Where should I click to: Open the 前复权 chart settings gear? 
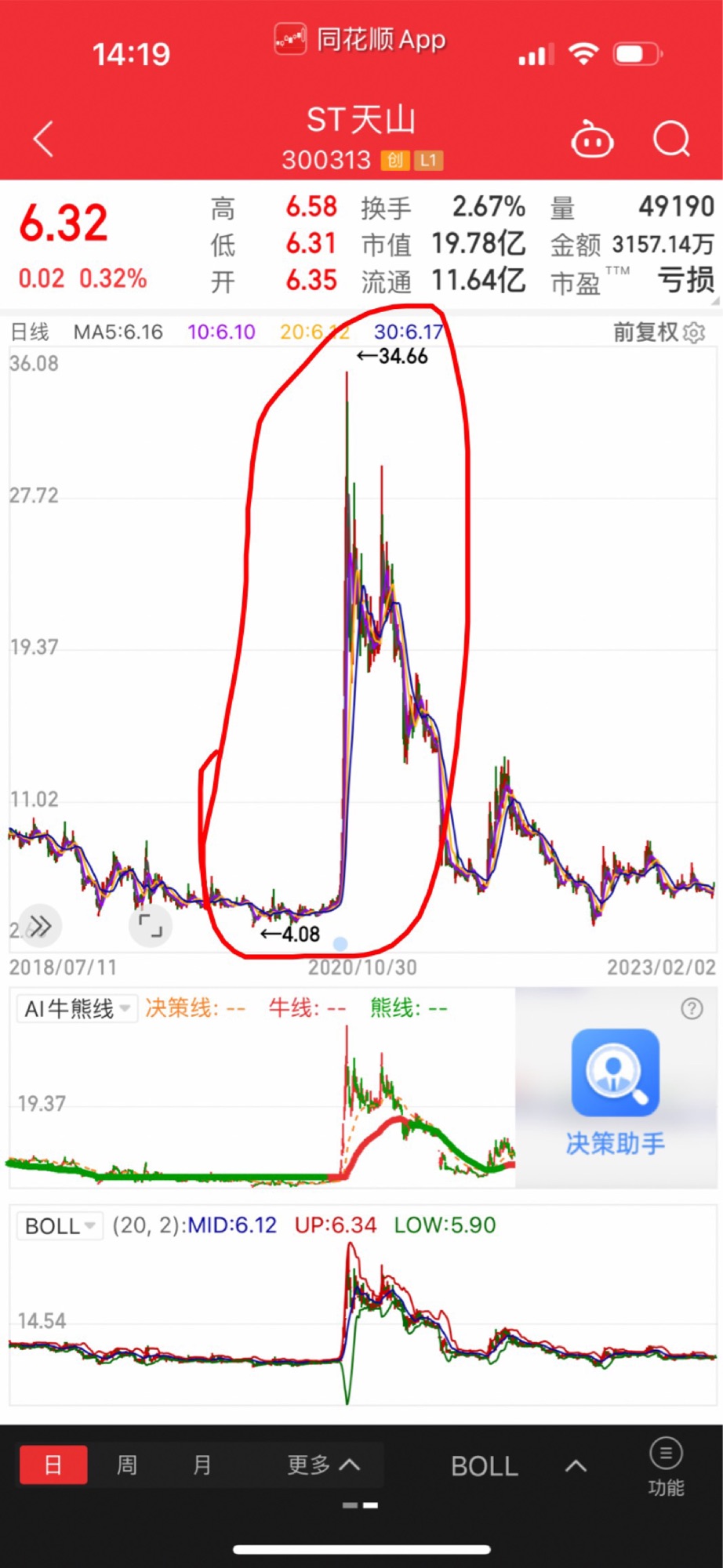tap(695, 332)
